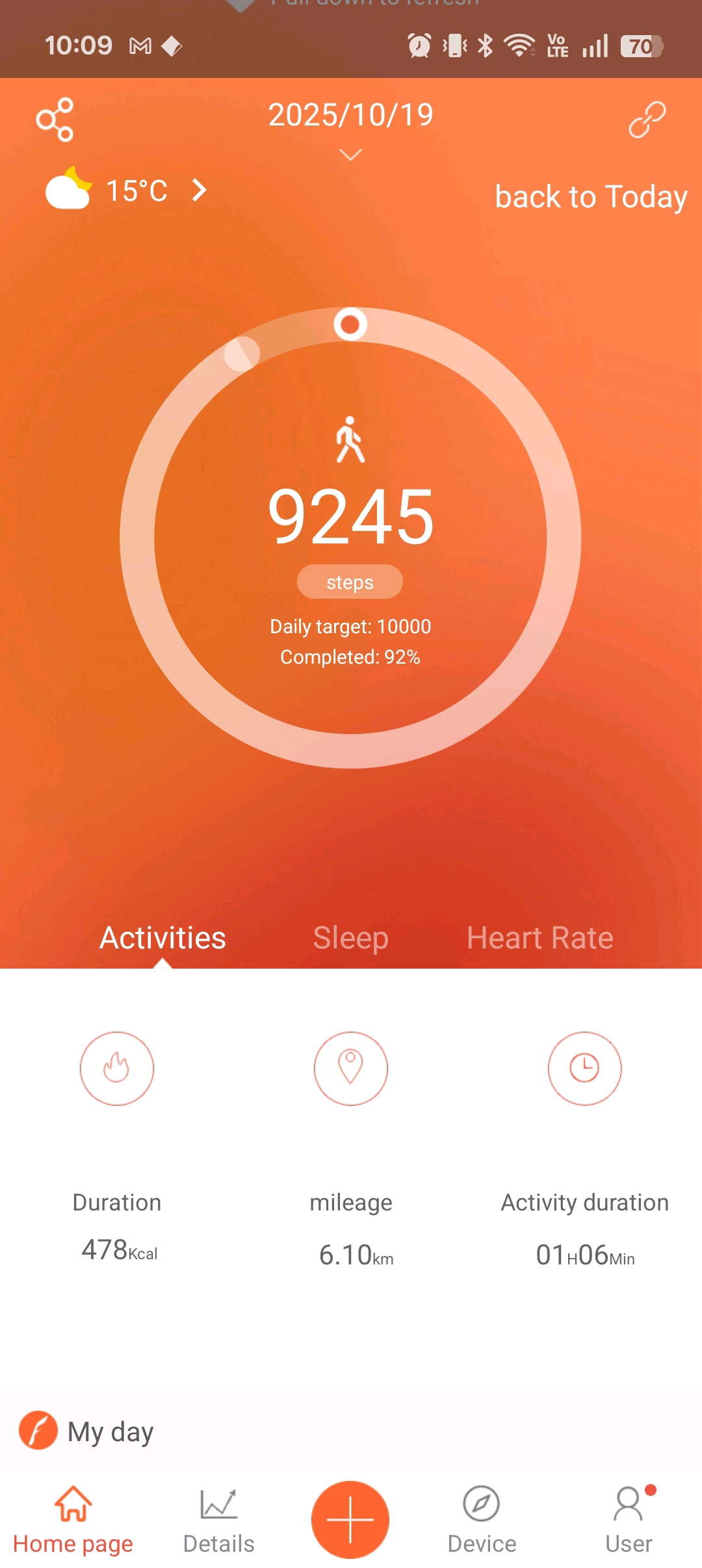Share today's activity summary
702x1568 pixels.
[55, 120]
